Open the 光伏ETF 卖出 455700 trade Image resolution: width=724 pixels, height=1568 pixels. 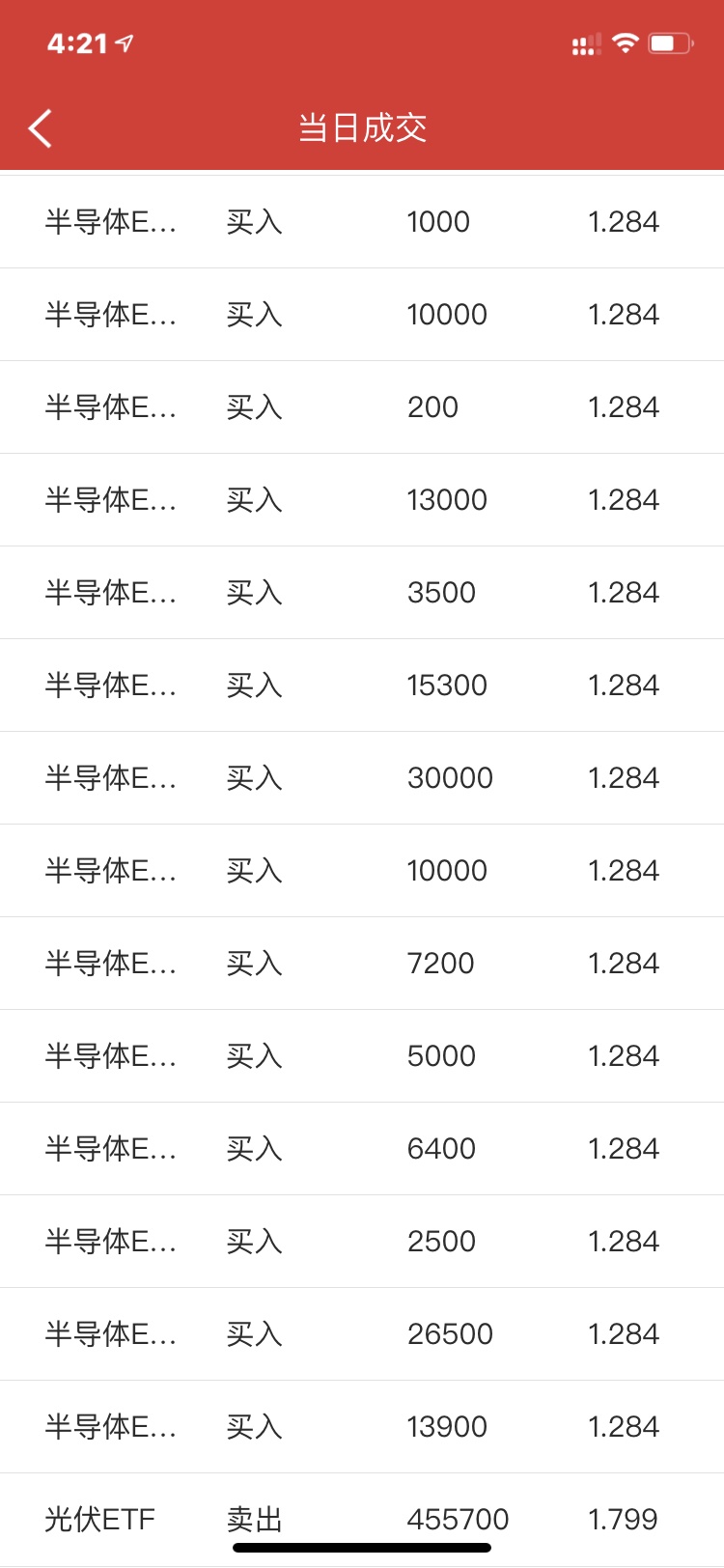362,1519
